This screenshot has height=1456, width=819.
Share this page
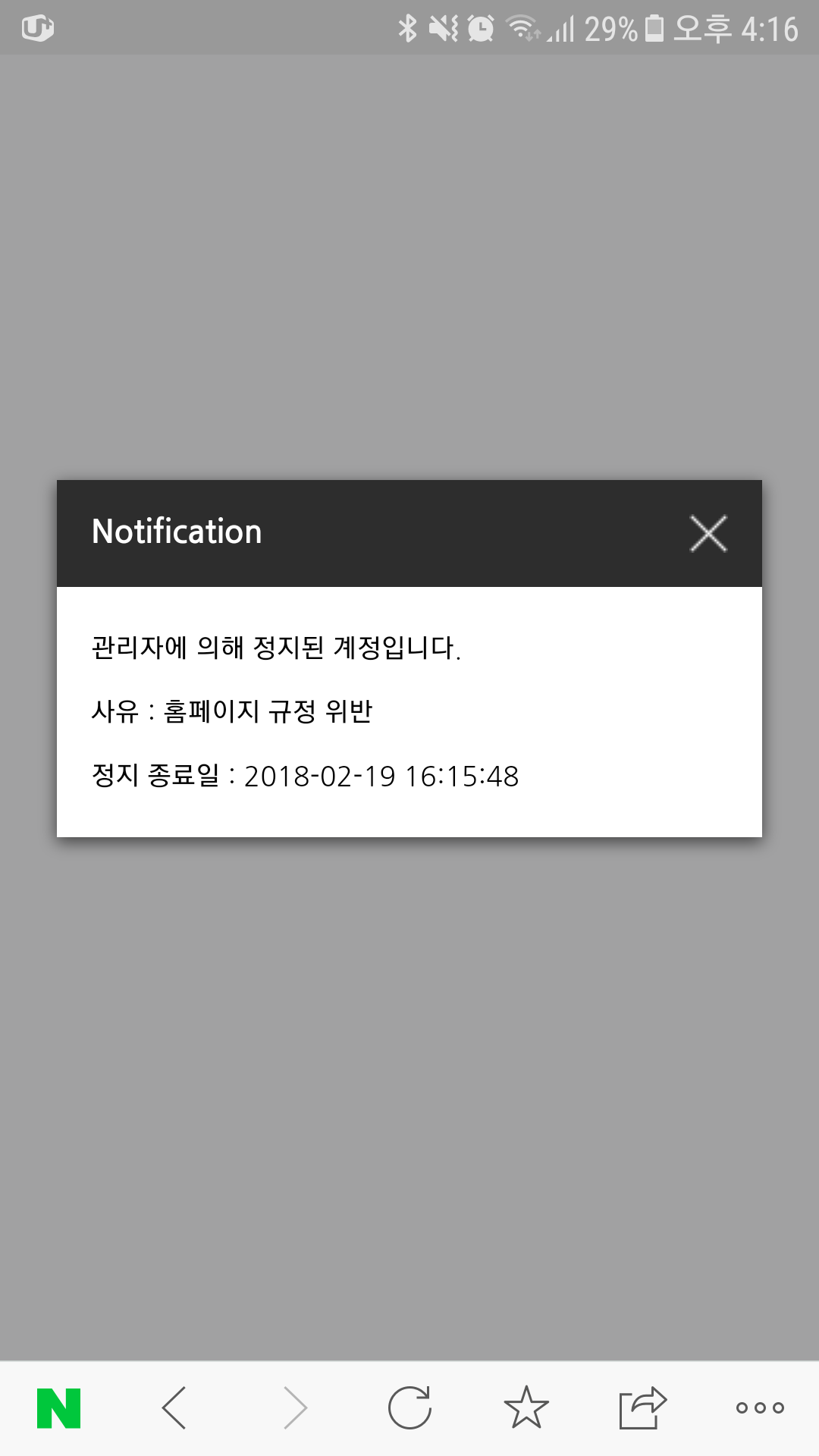(642, 1408)
